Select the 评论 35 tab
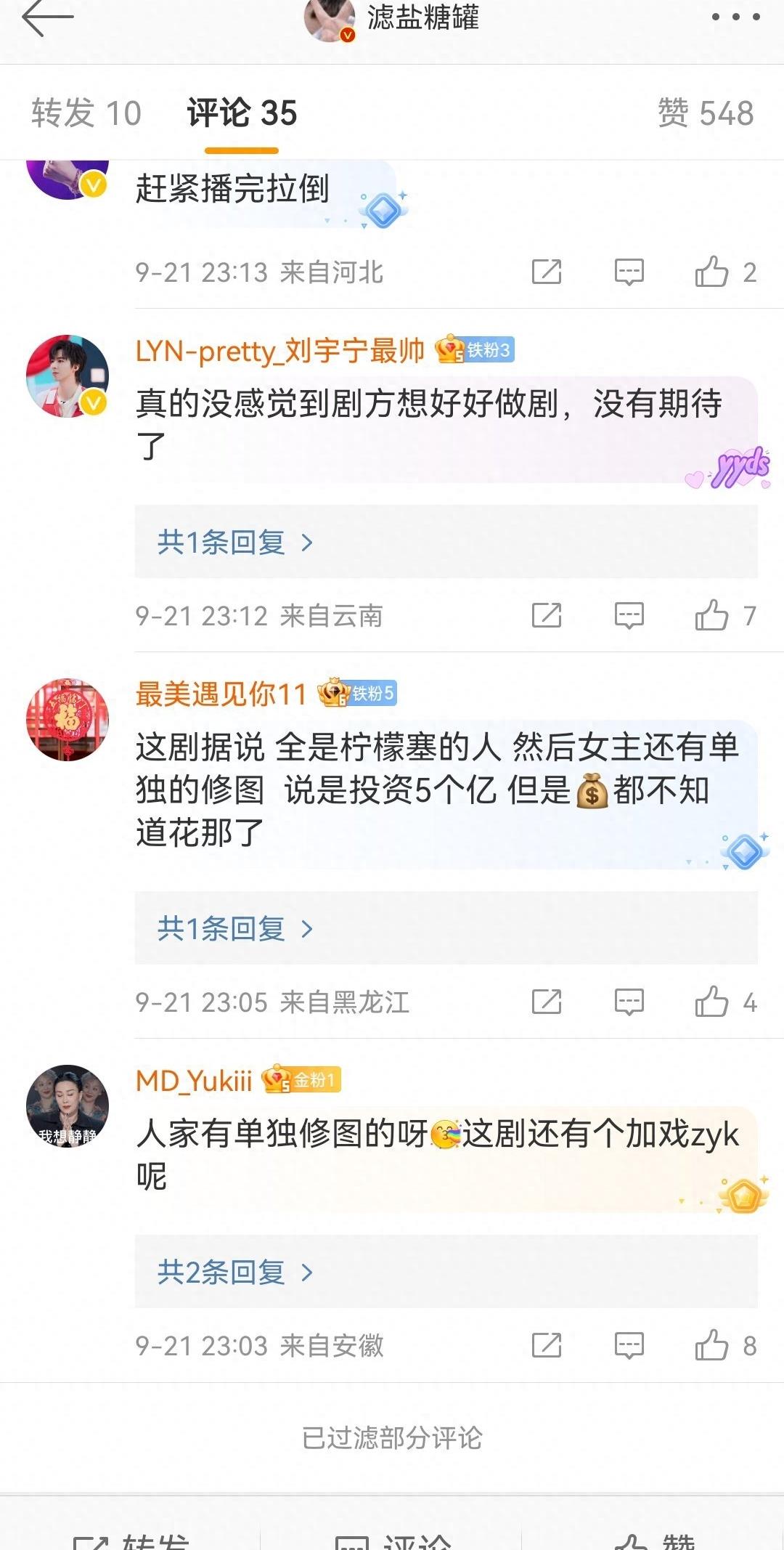The image size is (784, 1550). click(242, 113)
